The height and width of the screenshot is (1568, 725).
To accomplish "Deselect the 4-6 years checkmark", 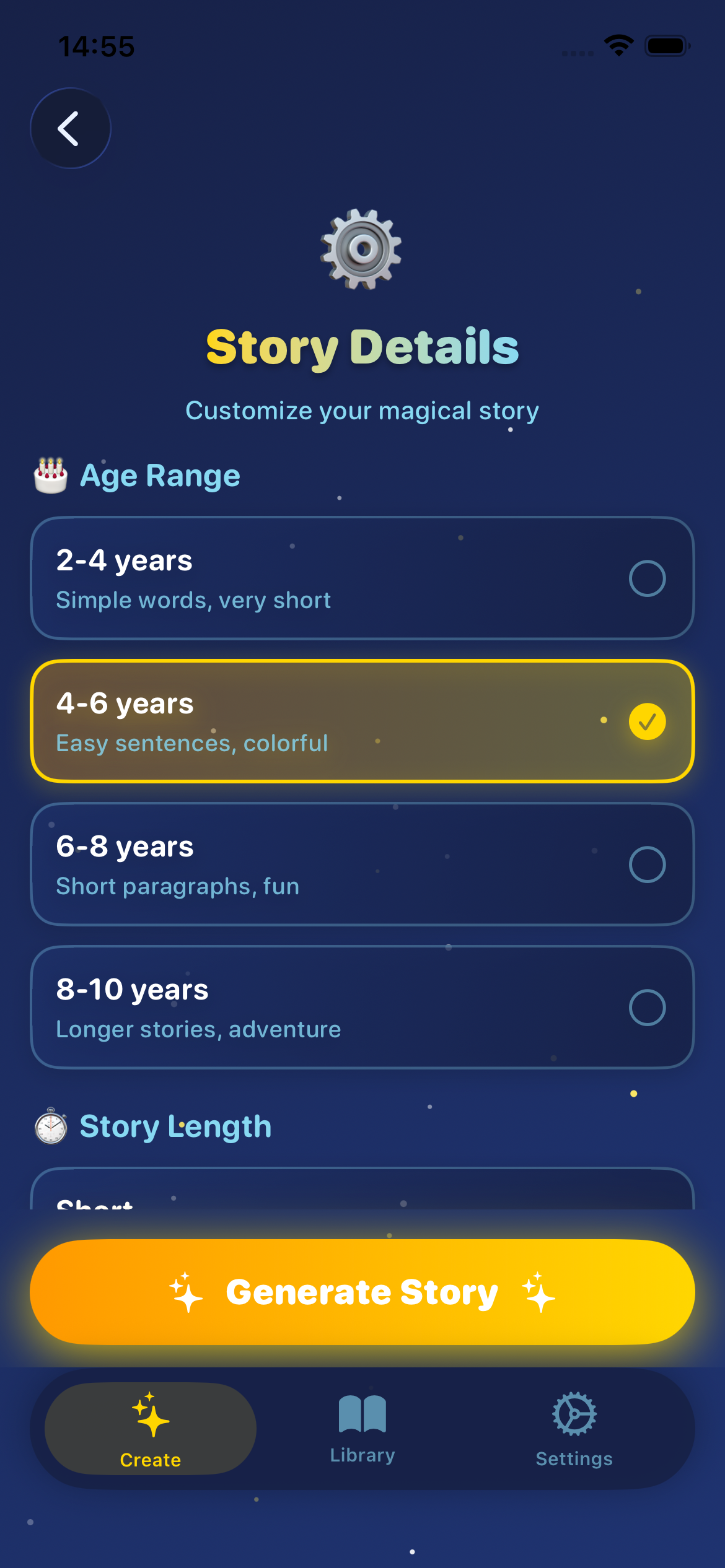I will [647, 720].
